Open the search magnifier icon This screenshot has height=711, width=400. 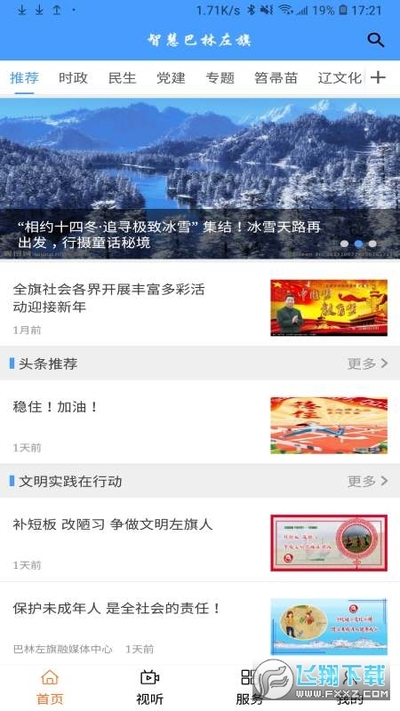click(376, 40)
